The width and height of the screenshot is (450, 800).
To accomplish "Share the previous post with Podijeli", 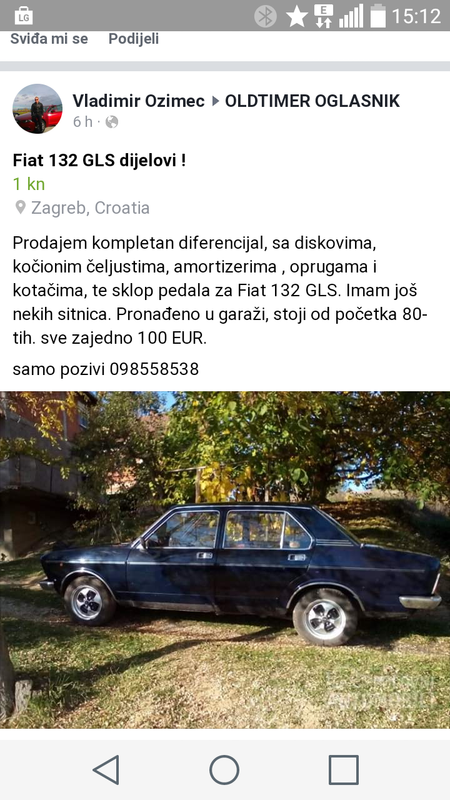I will (x=134, y=39).
